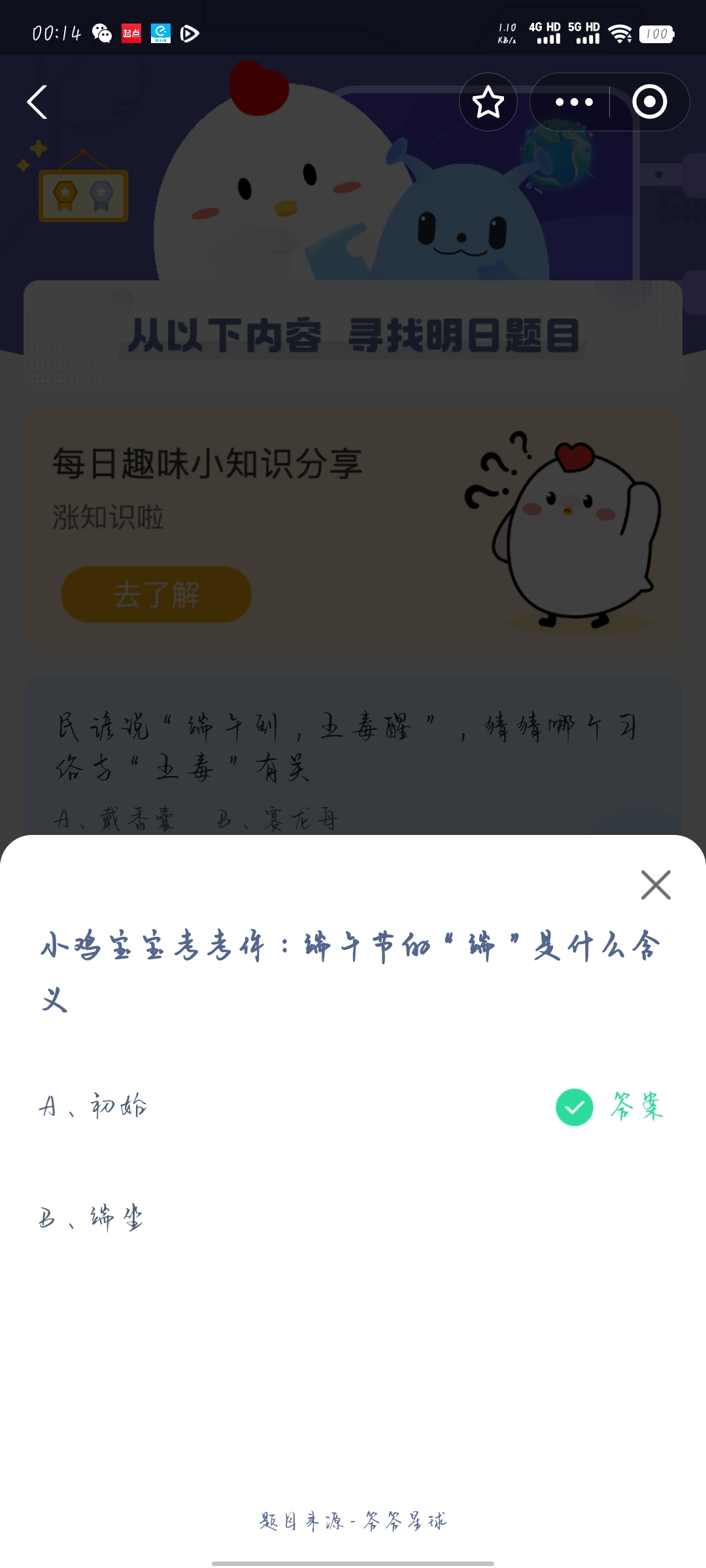This screenshot has height=1568, width=706.
Task: Open the three-dot more menu
Action: [x=573, y=102]
